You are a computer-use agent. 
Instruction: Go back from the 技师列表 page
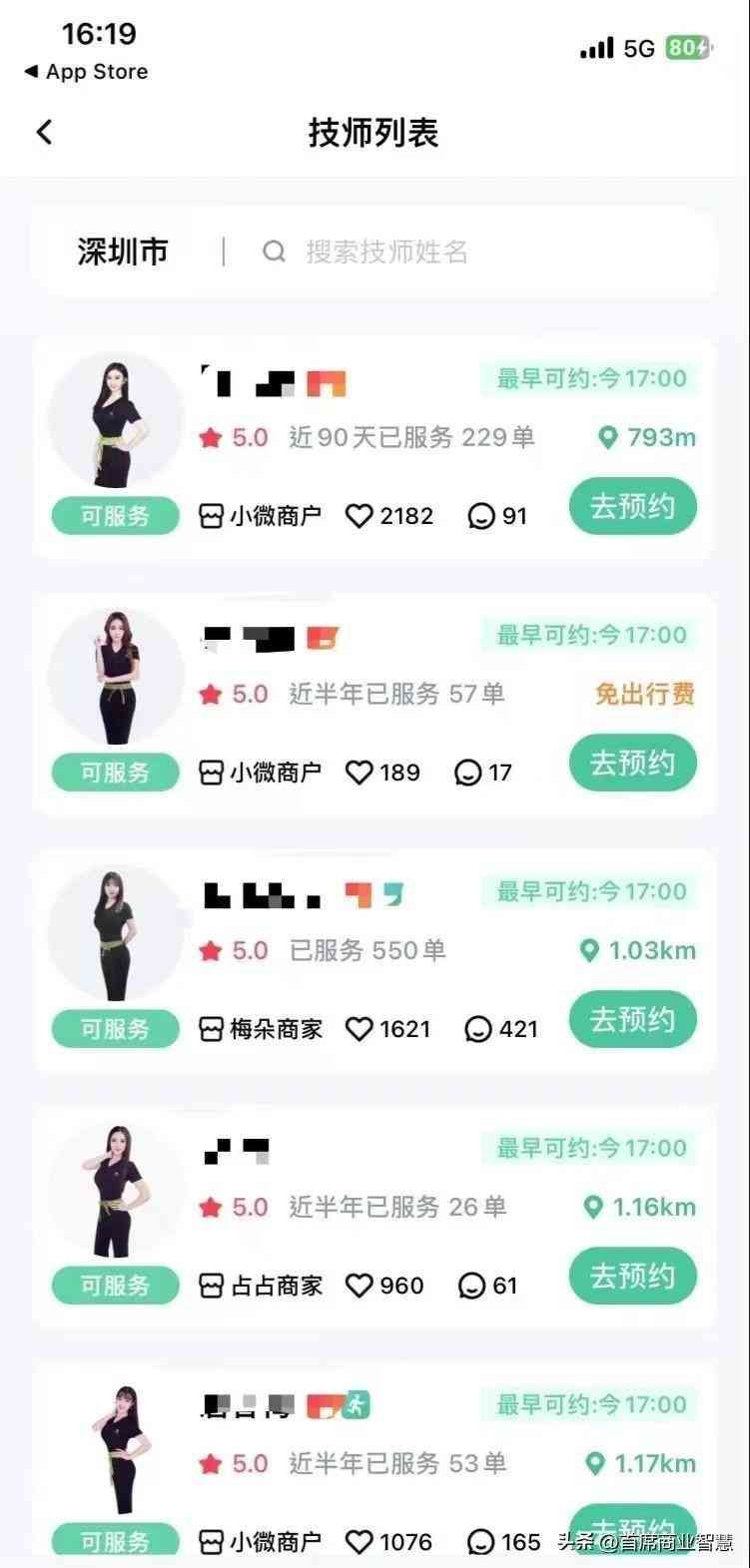44,133
